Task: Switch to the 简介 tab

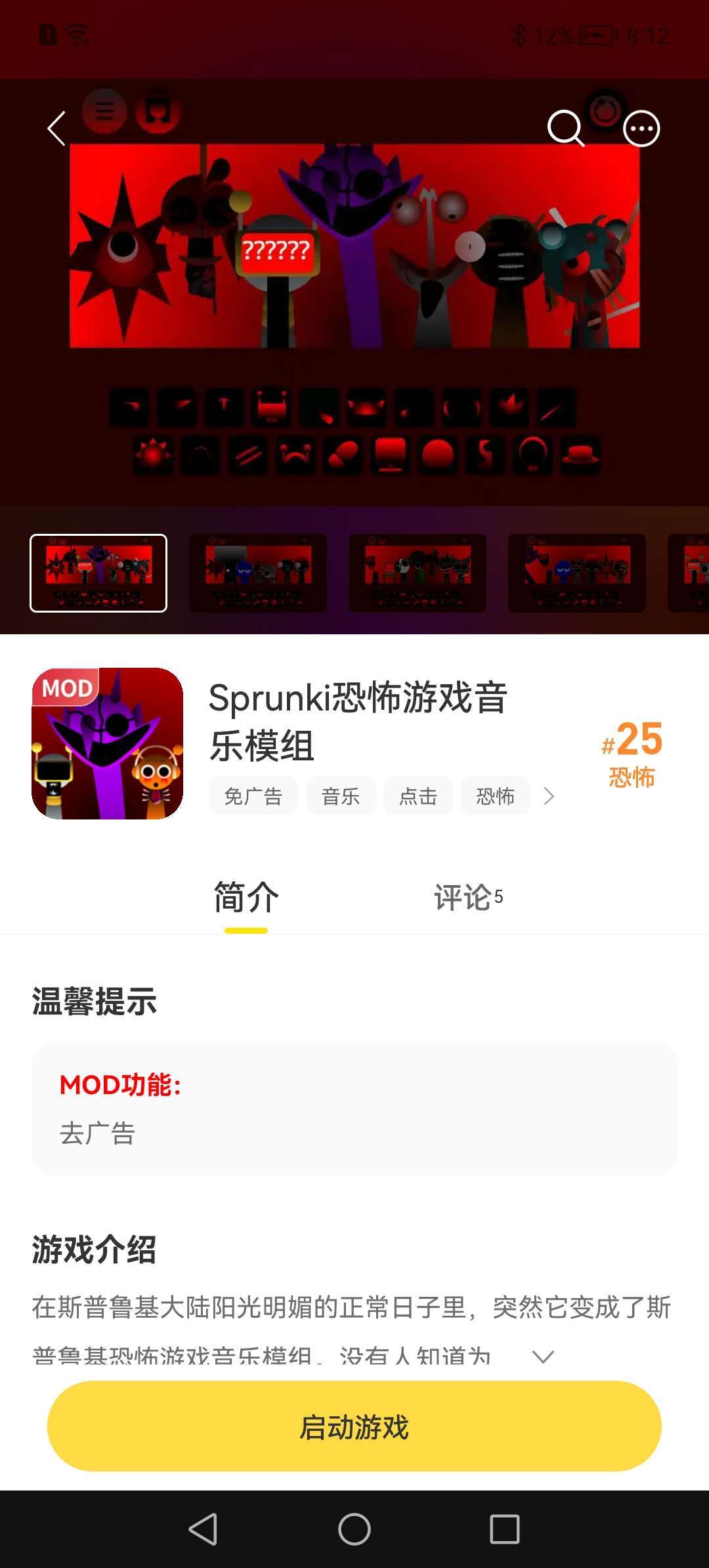Action: pyautogui.click(x=246, y=898)
